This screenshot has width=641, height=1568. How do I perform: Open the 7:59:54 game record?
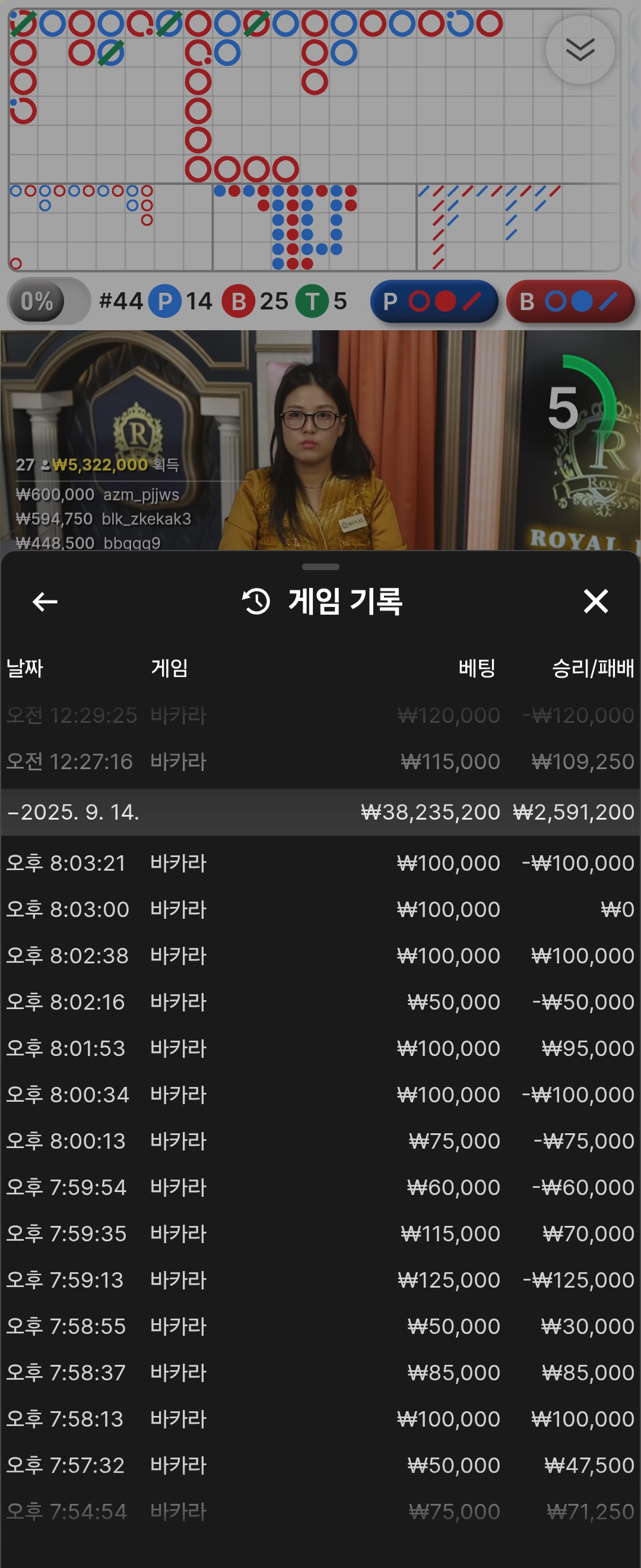[x=320, y=1187]
